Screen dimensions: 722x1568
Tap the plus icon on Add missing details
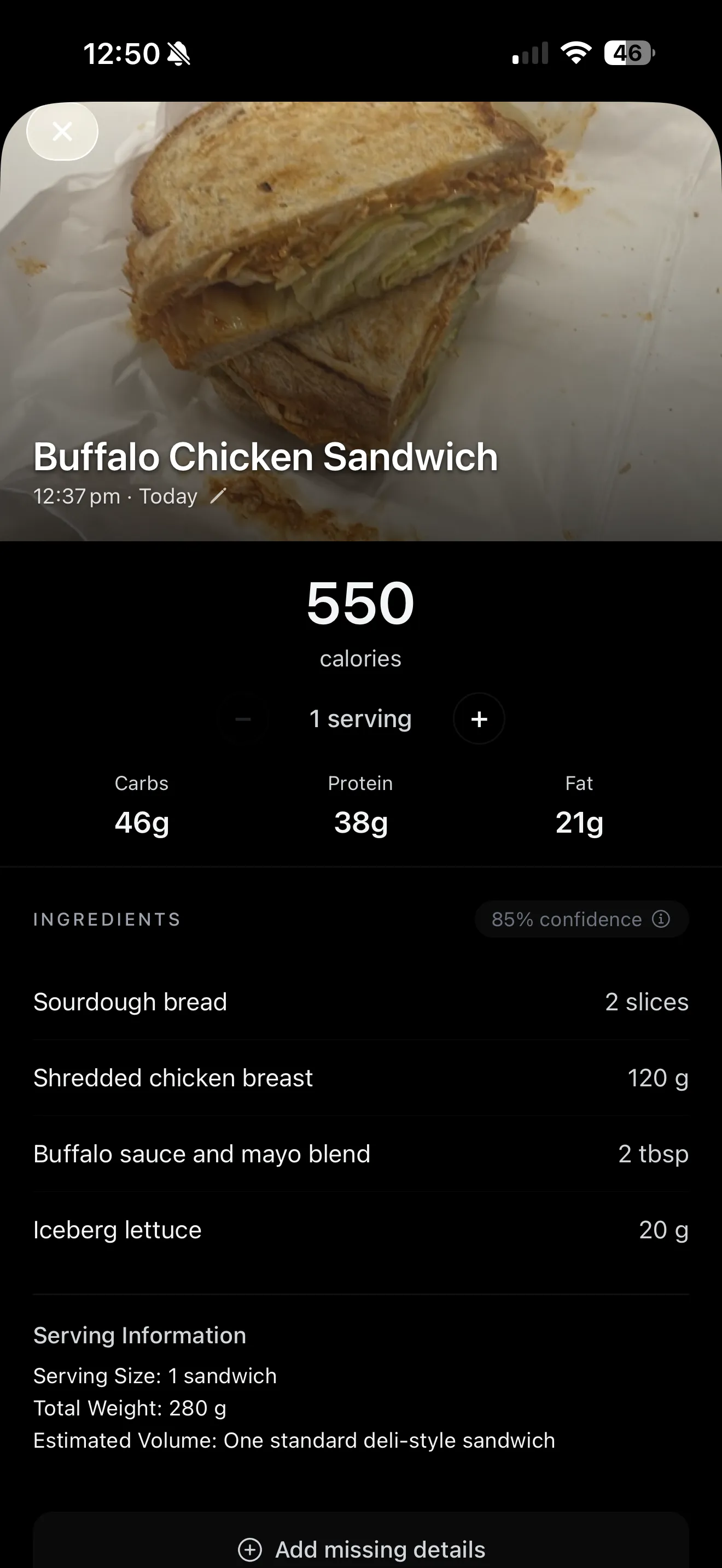[x=250, y=1549]
